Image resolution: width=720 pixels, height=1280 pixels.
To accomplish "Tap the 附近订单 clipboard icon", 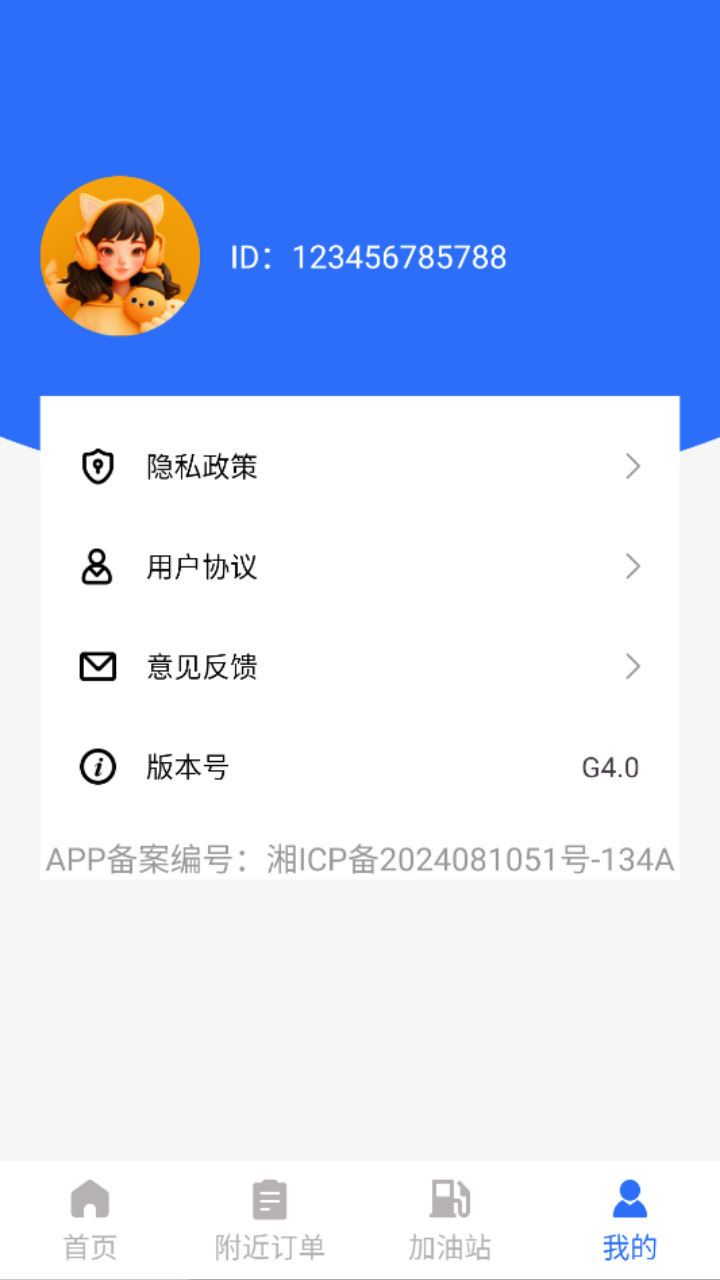I will (x=270, y=1198).
